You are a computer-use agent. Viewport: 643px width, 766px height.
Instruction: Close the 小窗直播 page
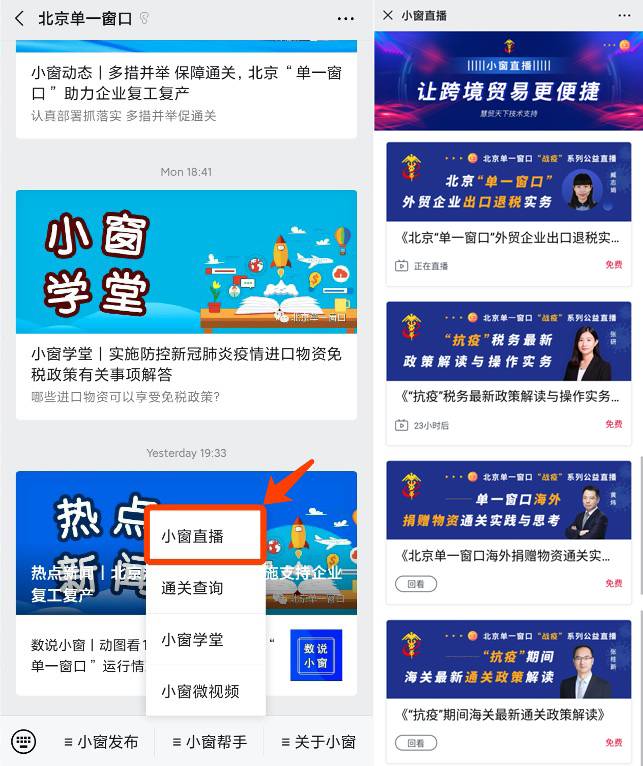[388, 16]
